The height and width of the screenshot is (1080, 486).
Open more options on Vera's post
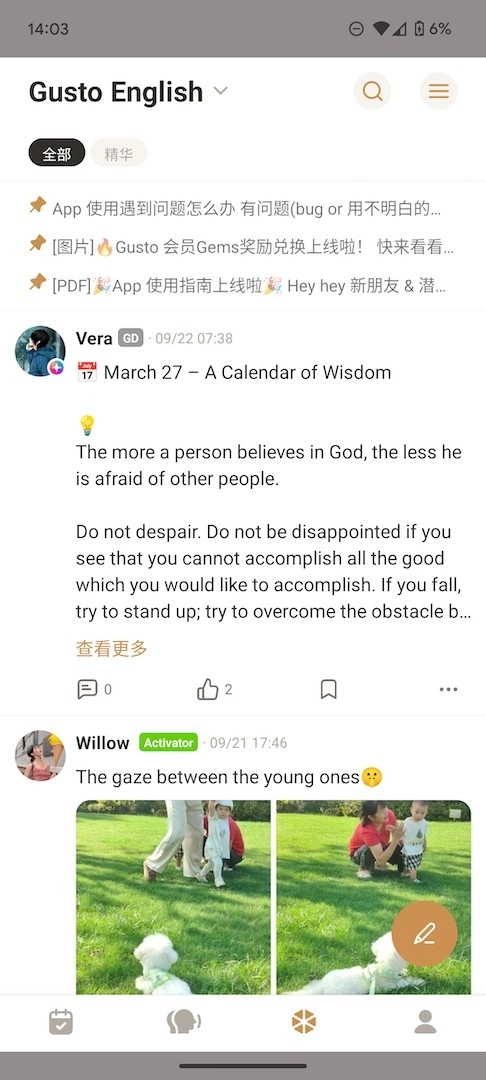(x=448, y=689)
